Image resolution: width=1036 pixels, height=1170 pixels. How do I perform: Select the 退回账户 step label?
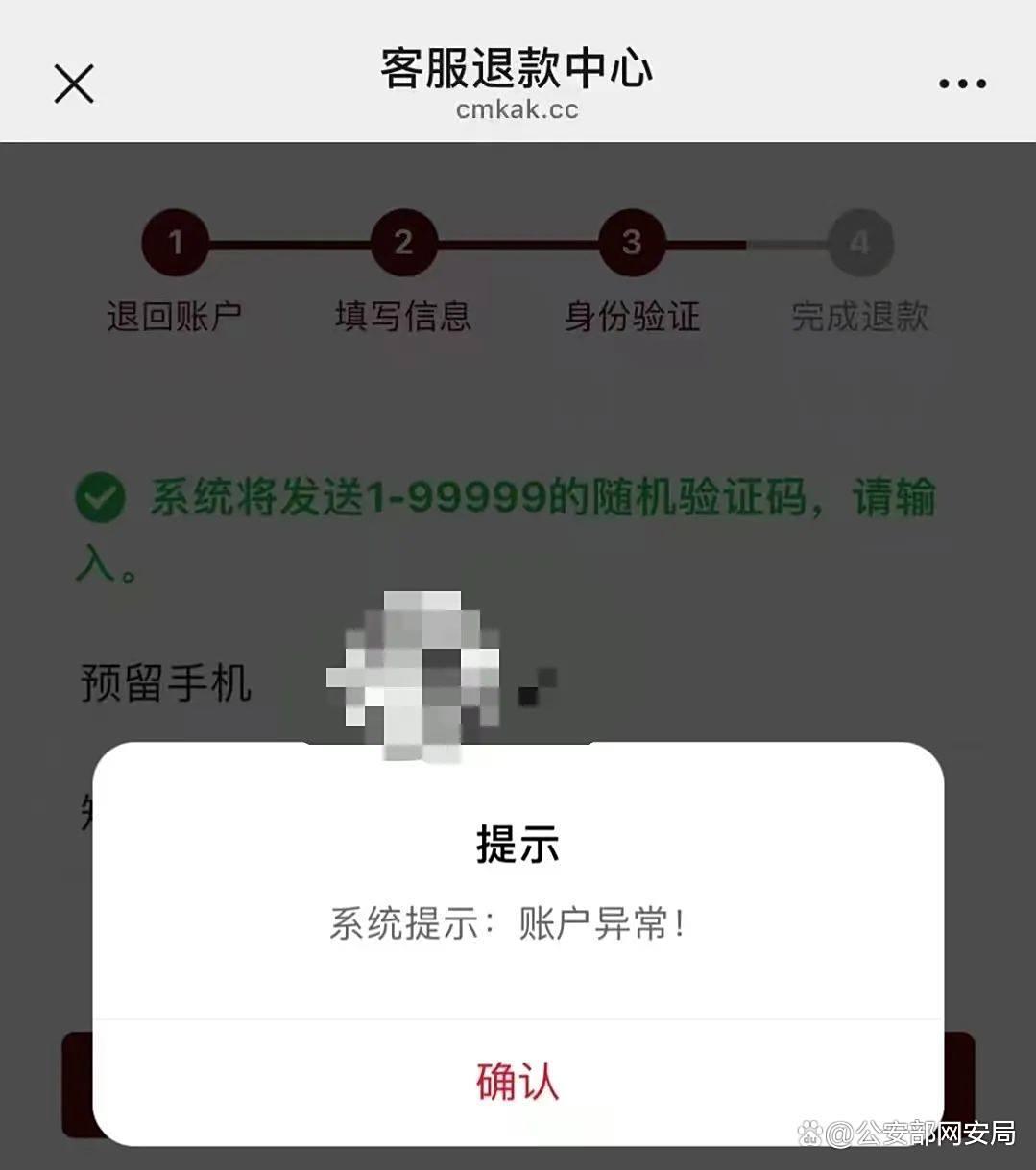tap(174, 314)
